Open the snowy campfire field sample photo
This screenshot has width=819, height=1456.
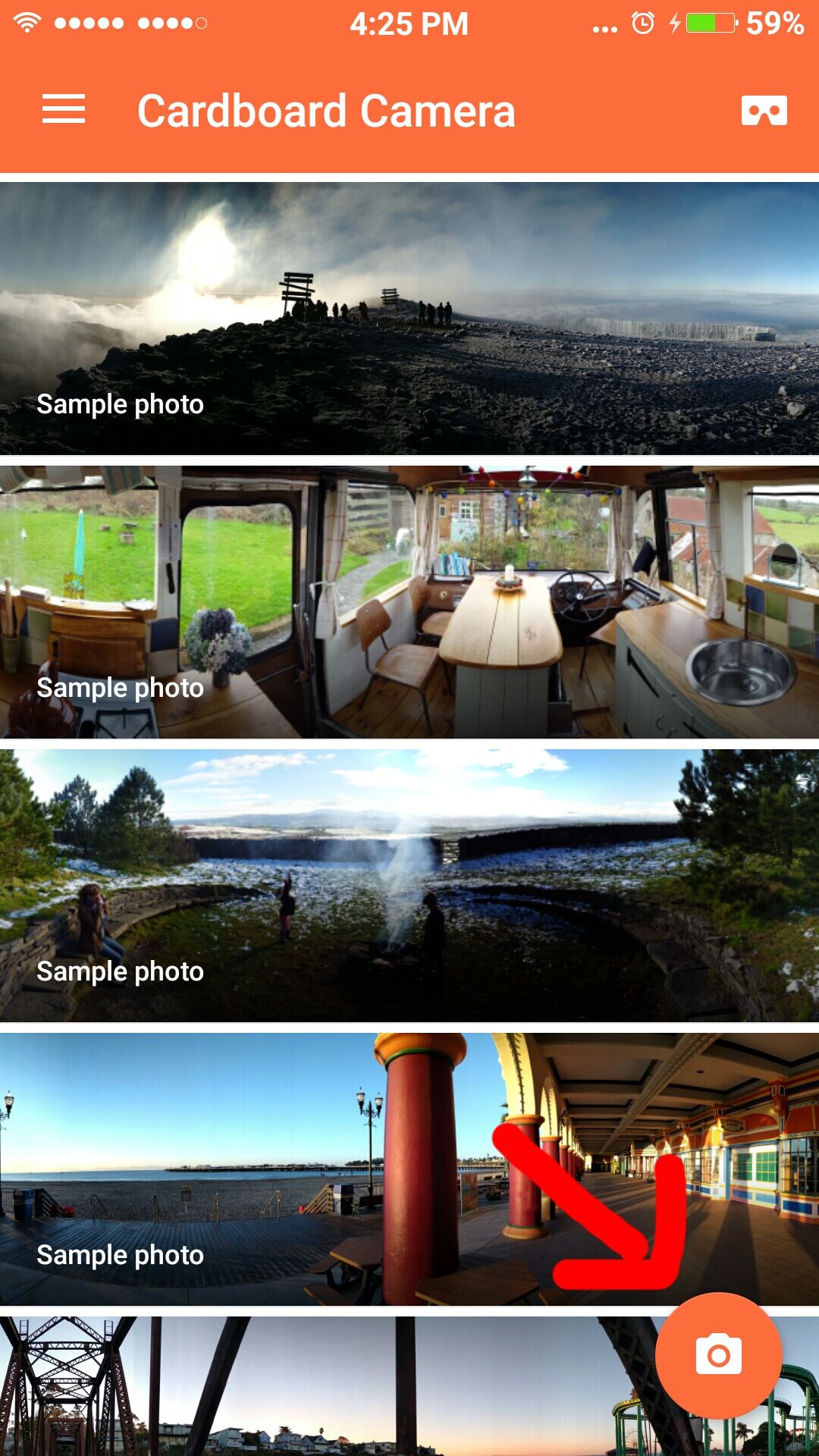tap(409, 886)
